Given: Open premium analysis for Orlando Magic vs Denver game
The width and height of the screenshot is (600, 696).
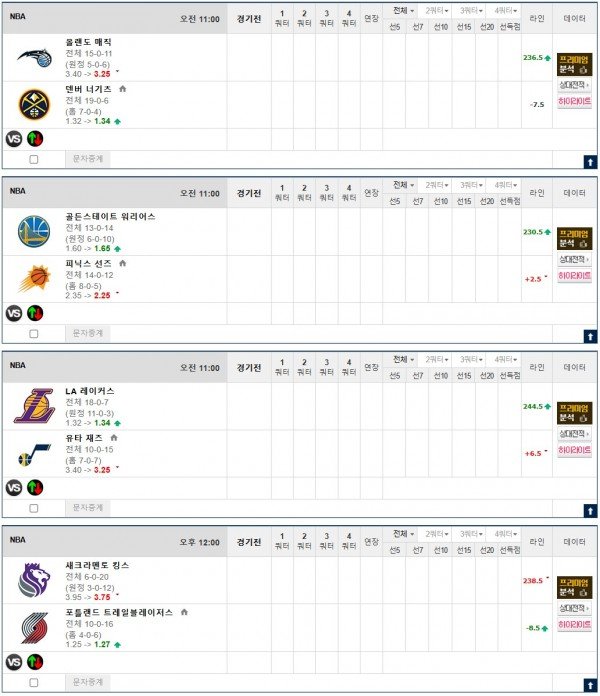Looking at the screenshot, I should click(575, 65).
